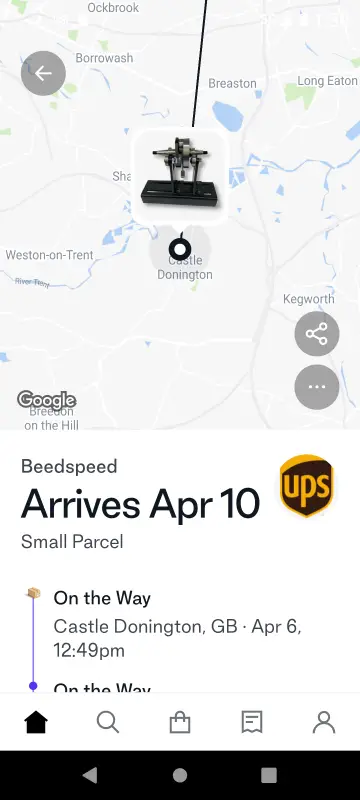This screenshot has width=360, height=800.
Task: Switch to the Search tab
Action: (x=108, y=722)
